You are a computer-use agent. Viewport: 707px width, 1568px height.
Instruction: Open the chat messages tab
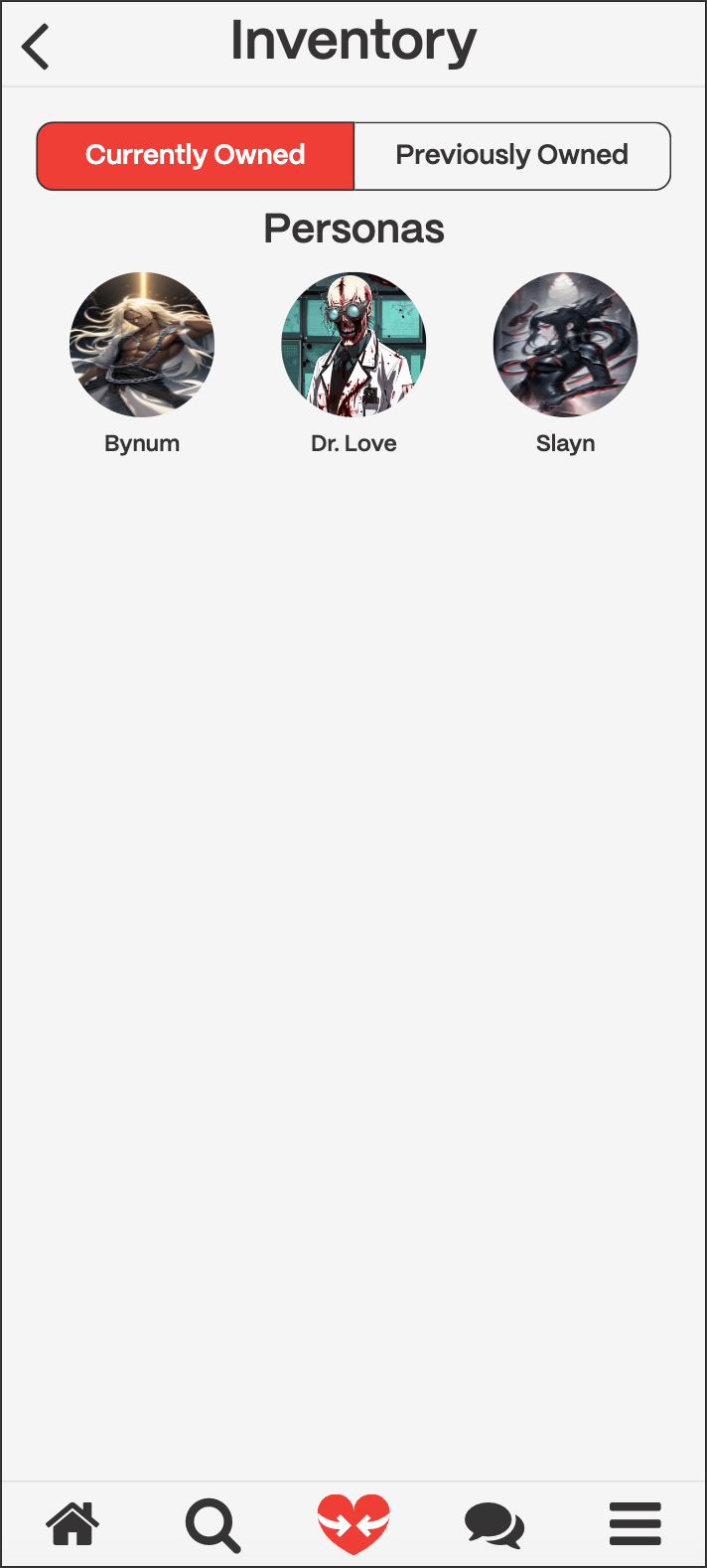coord(494,1524)
